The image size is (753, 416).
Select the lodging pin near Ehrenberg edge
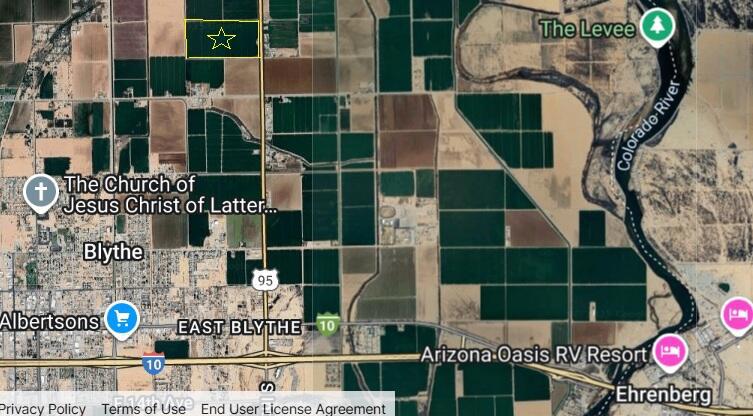click(x=738, y=315)
